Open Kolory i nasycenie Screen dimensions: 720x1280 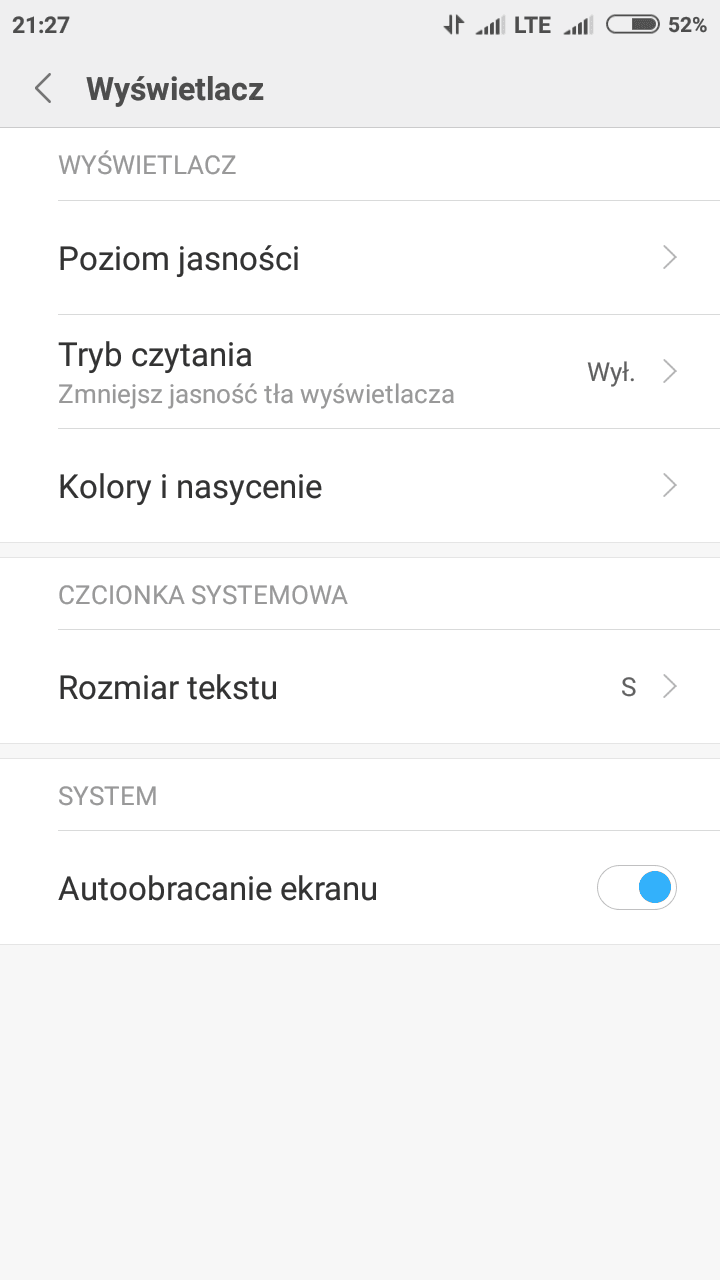360,486
